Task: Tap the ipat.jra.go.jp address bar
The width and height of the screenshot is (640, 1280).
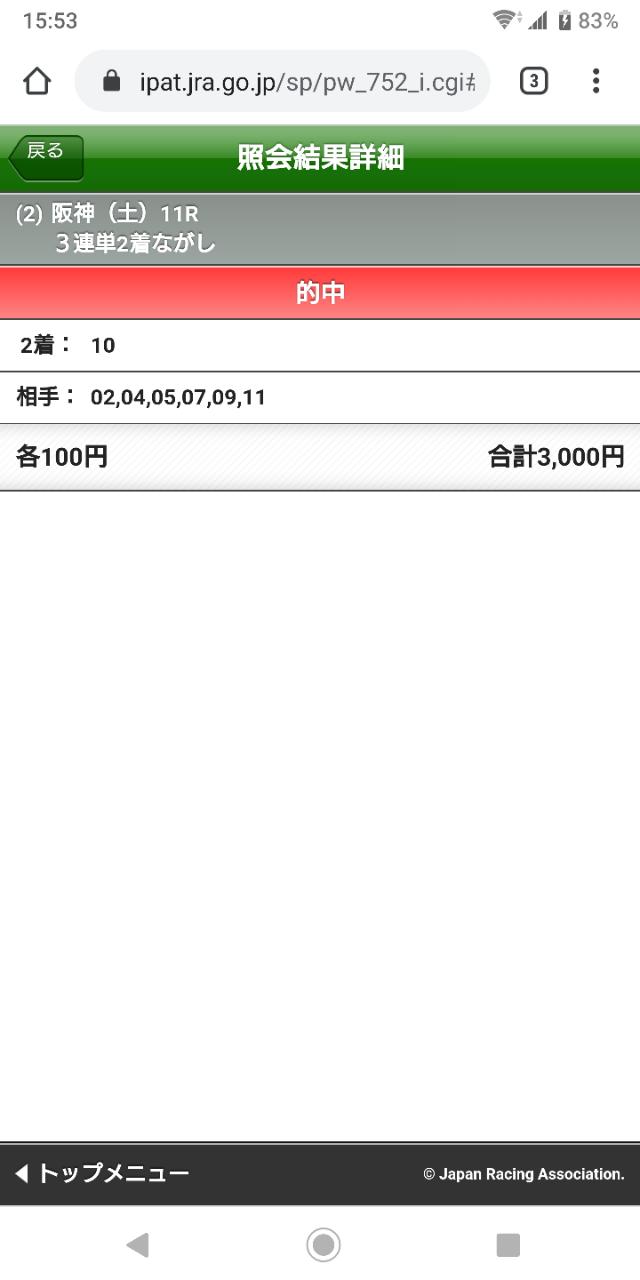Action: click(x=283, y=81)
